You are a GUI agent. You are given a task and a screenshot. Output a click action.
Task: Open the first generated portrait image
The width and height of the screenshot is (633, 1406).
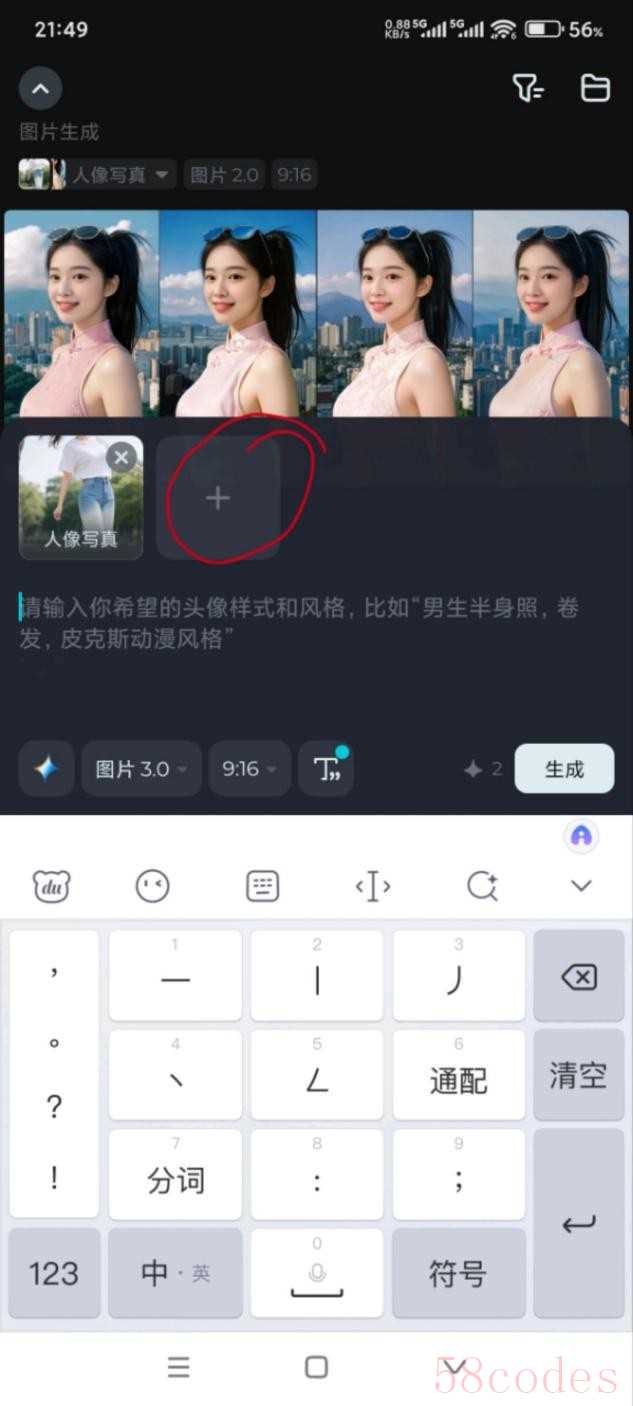pyautogui.click(x=82, y=312)
